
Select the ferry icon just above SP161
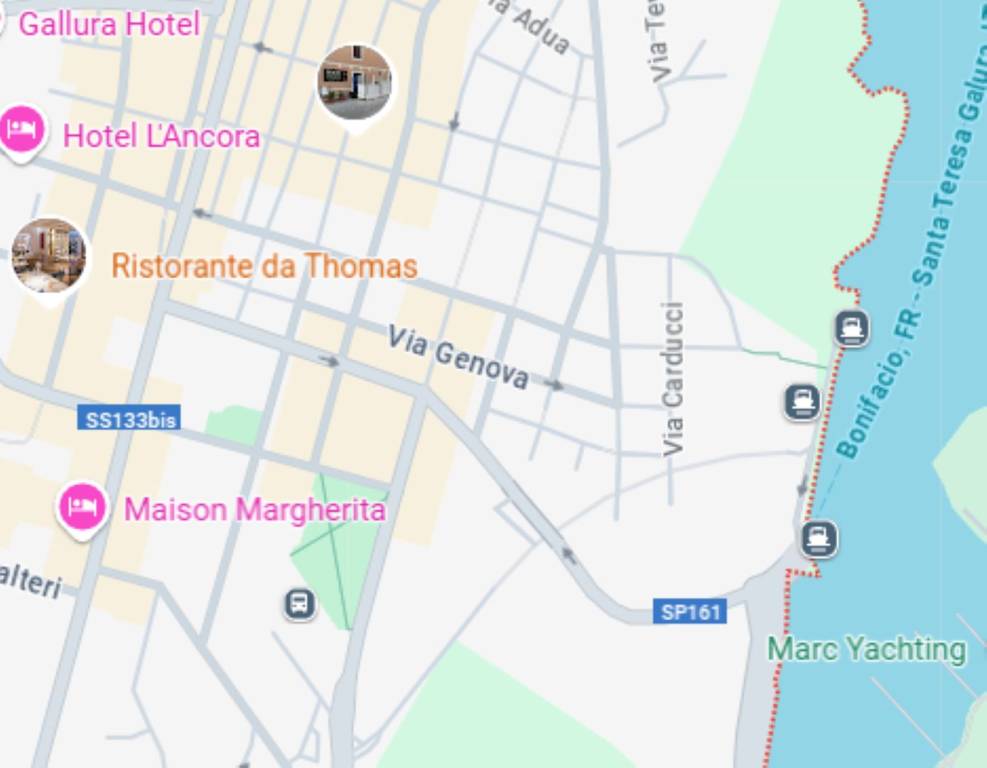pyautogui.click(x=819, y=540)
